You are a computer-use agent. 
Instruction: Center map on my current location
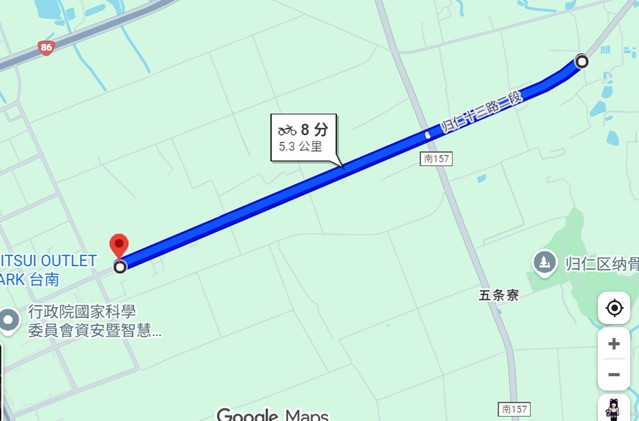[614, 308]
